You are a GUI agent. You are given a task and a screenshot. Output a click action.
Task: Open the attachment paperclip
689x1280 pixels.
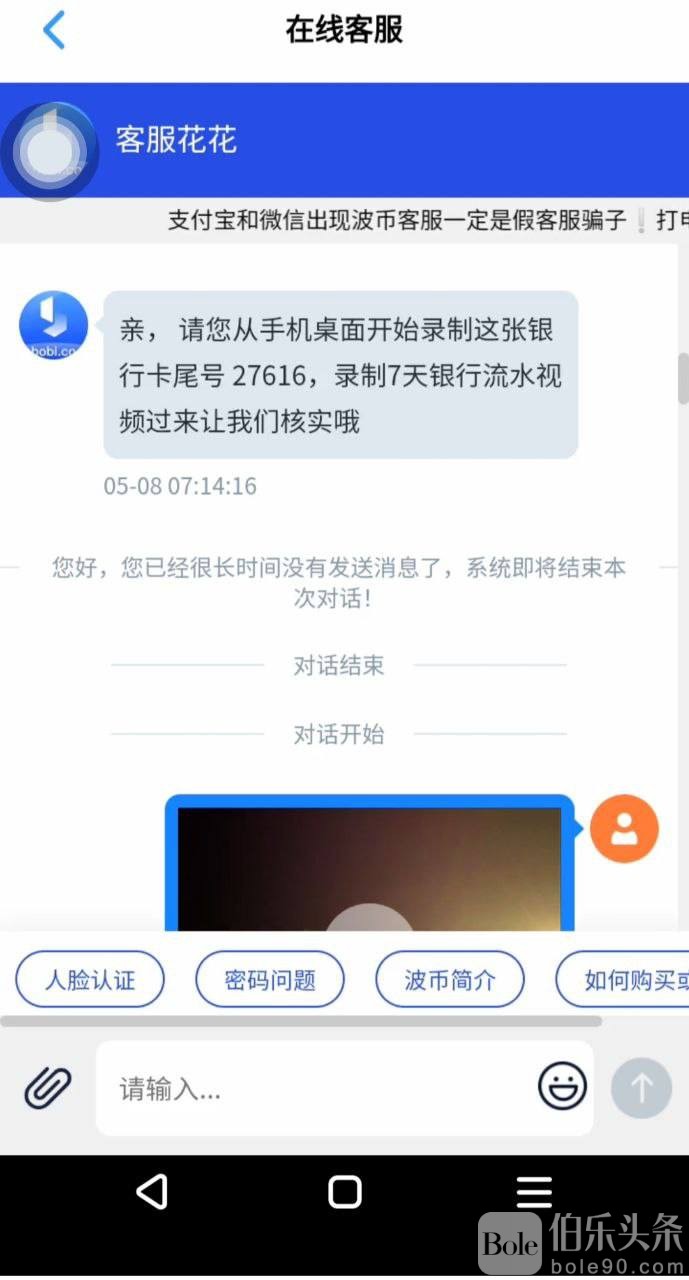pyautogui.click(x=48, y=1087)
